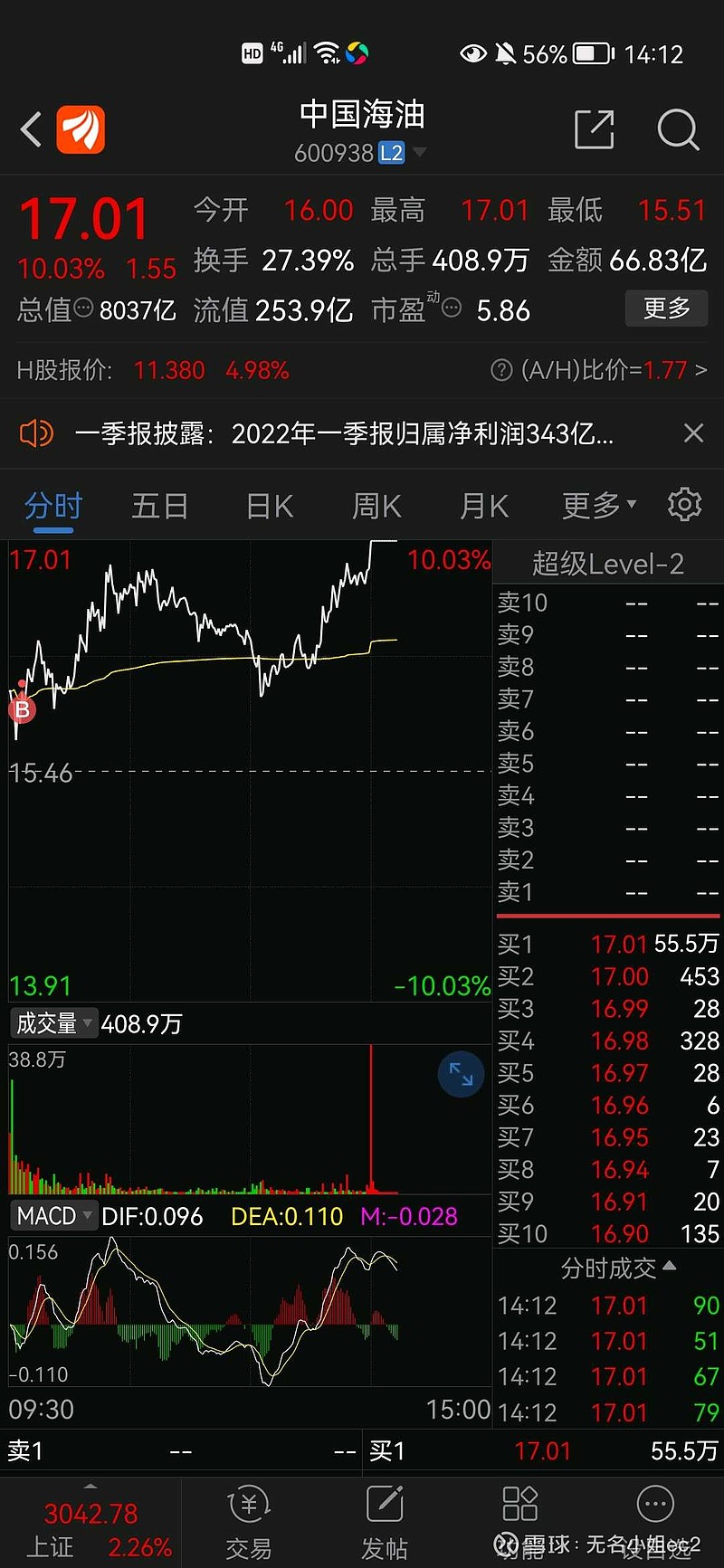Viewport: 724px width, 1568px height.
Task: Open the search magnifier icon
Action: coord(677,129)
